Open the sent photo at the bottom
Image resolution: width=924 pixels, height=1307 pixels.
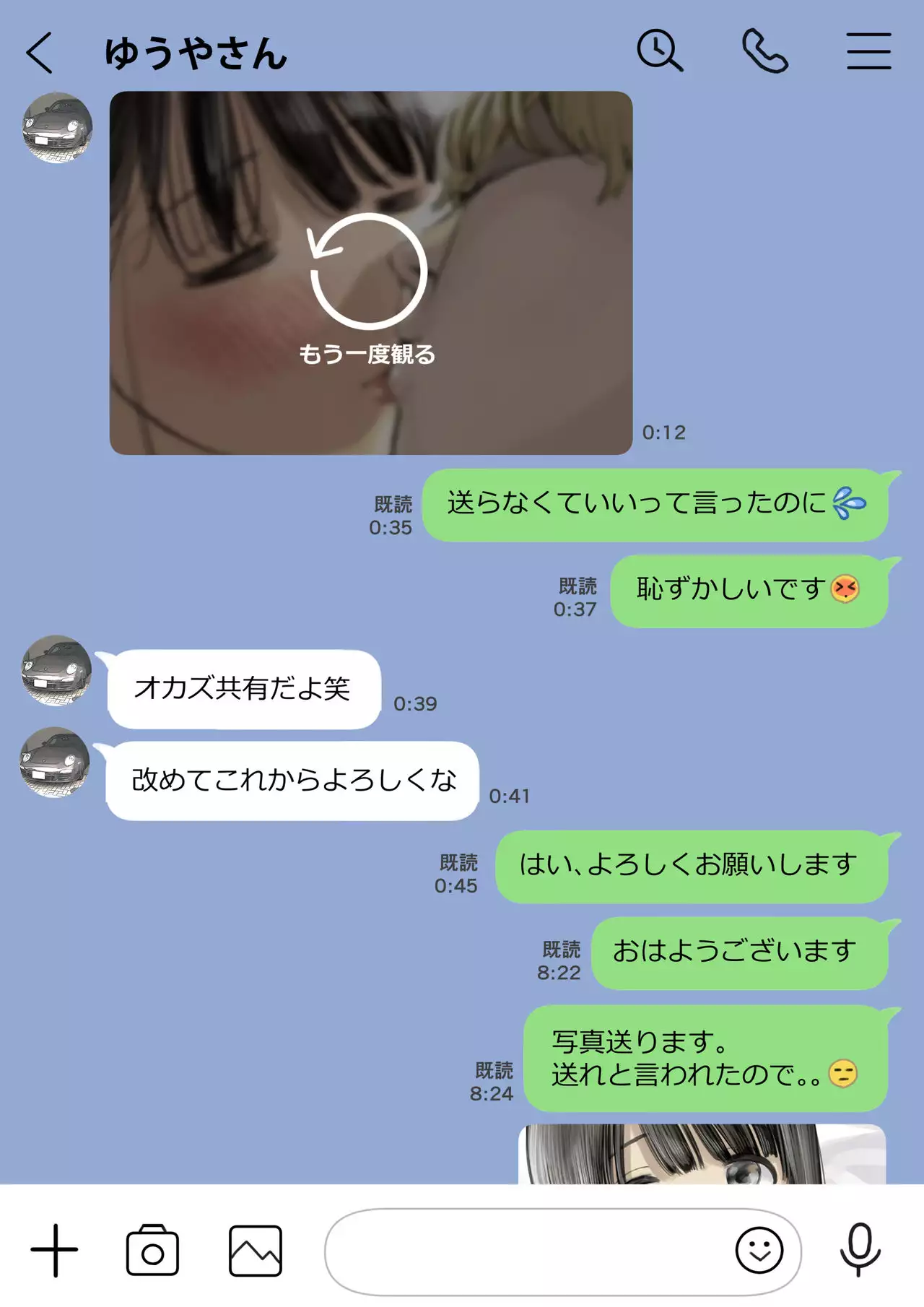[702, 1154]
